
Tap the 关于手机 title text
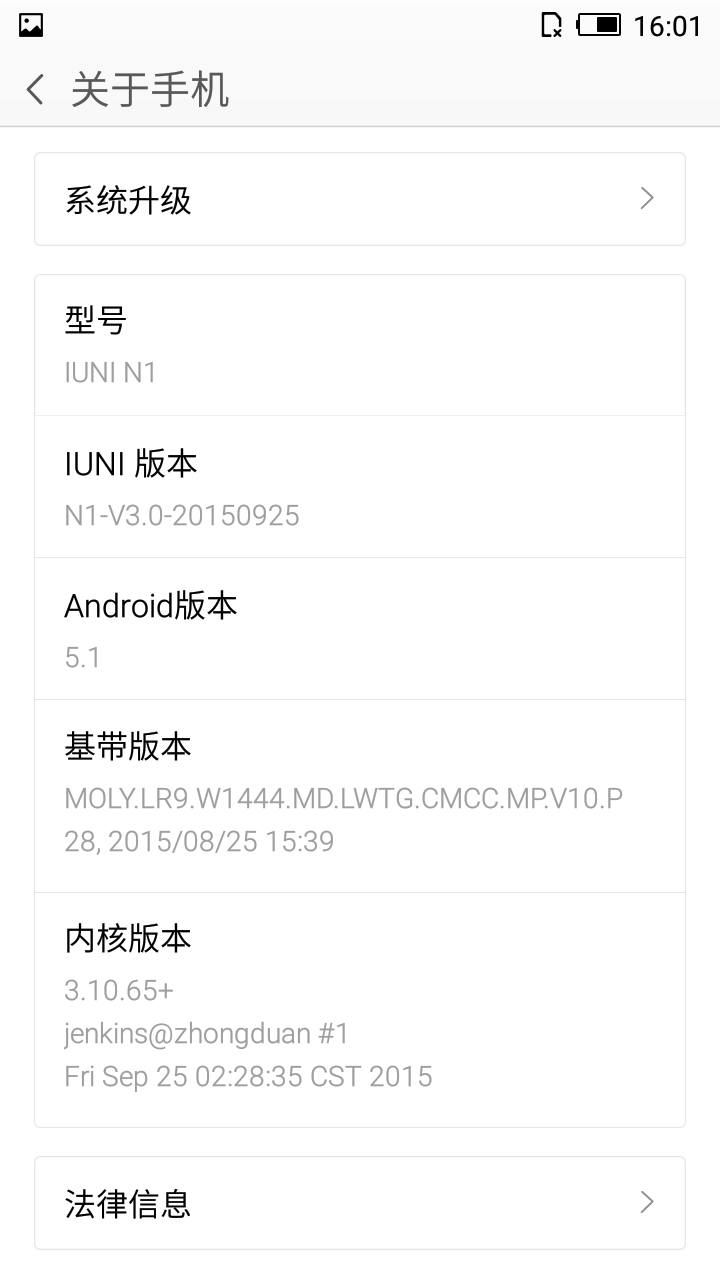point(150,89)
